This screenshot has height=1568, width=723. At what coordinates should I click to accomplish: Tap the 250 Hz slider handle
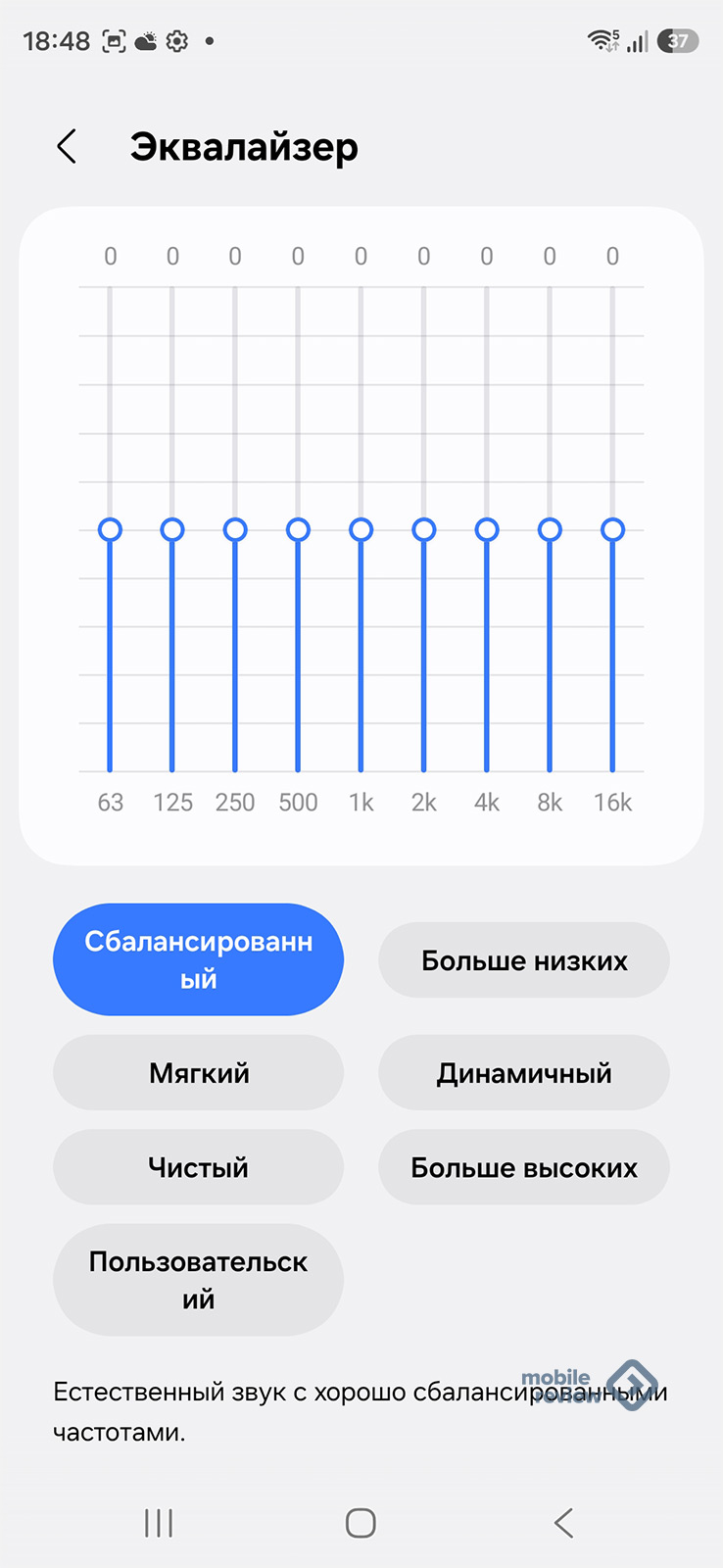[235, 530]
